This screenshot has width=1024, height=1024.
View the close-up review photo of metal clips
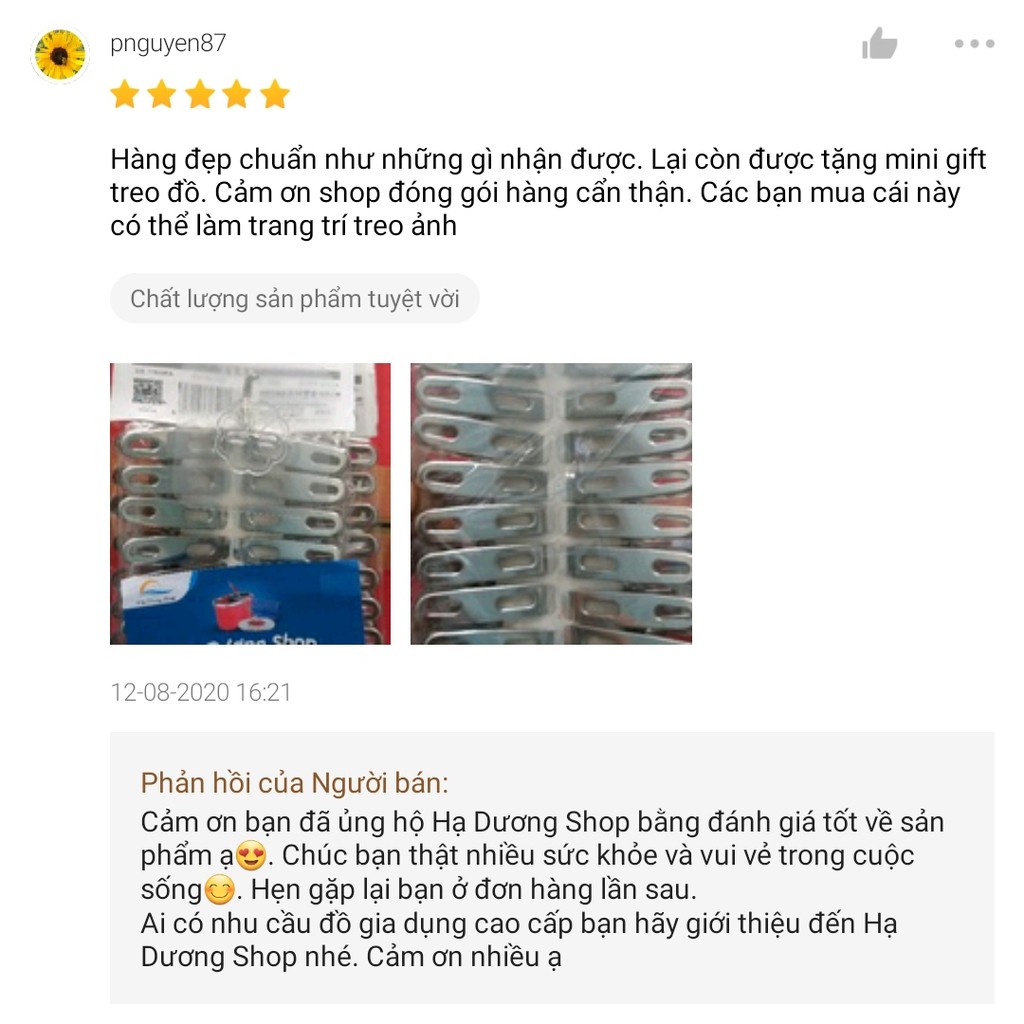(x=551, y=503)
